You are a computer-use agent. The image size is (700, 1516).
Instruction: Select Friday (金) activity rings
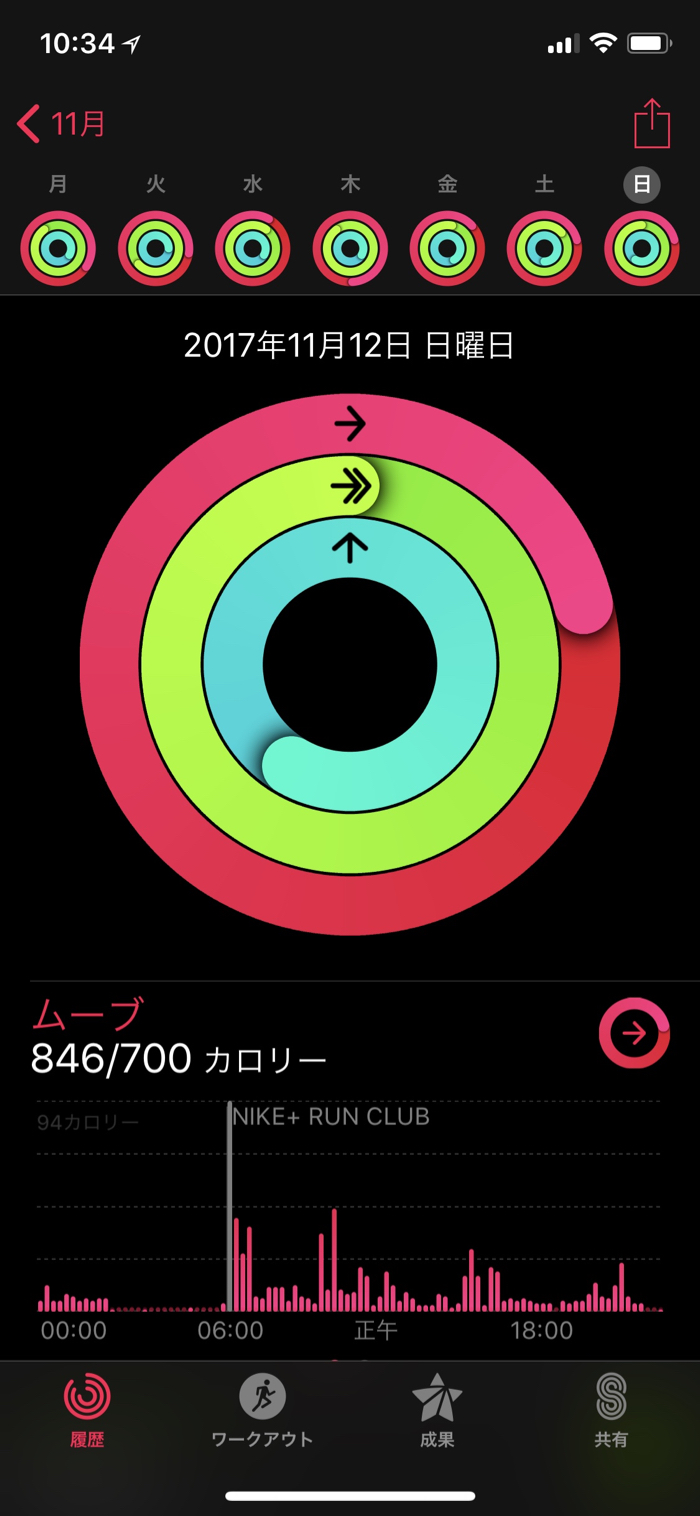pyautogui.click(x=447, y=248)
